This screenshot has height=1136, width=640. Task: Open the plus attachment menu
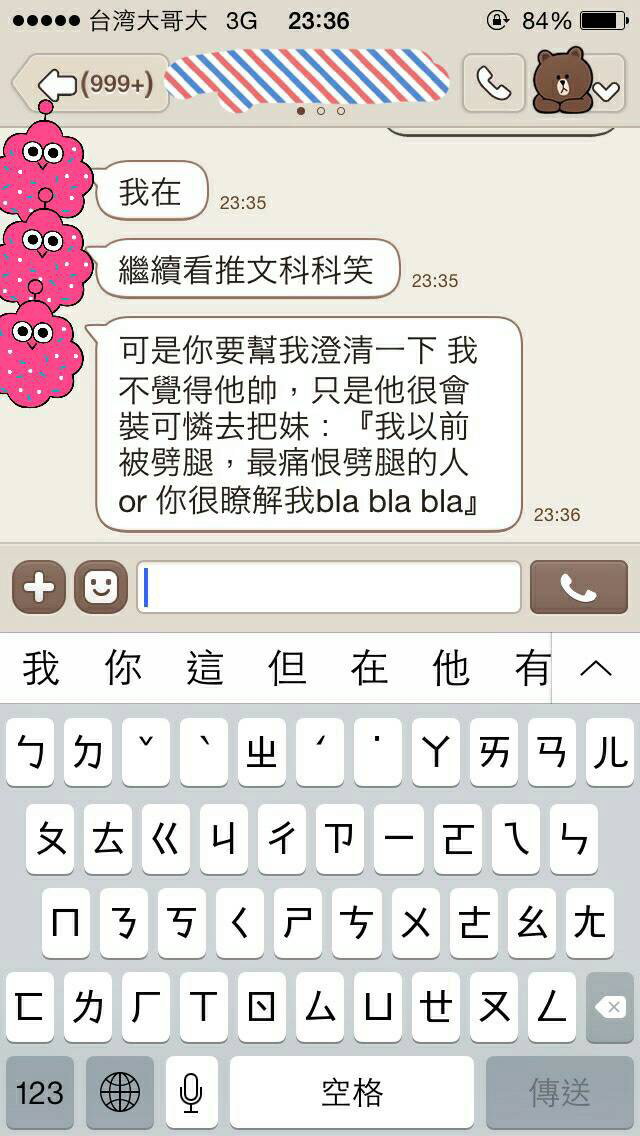[x=39, y=588]
